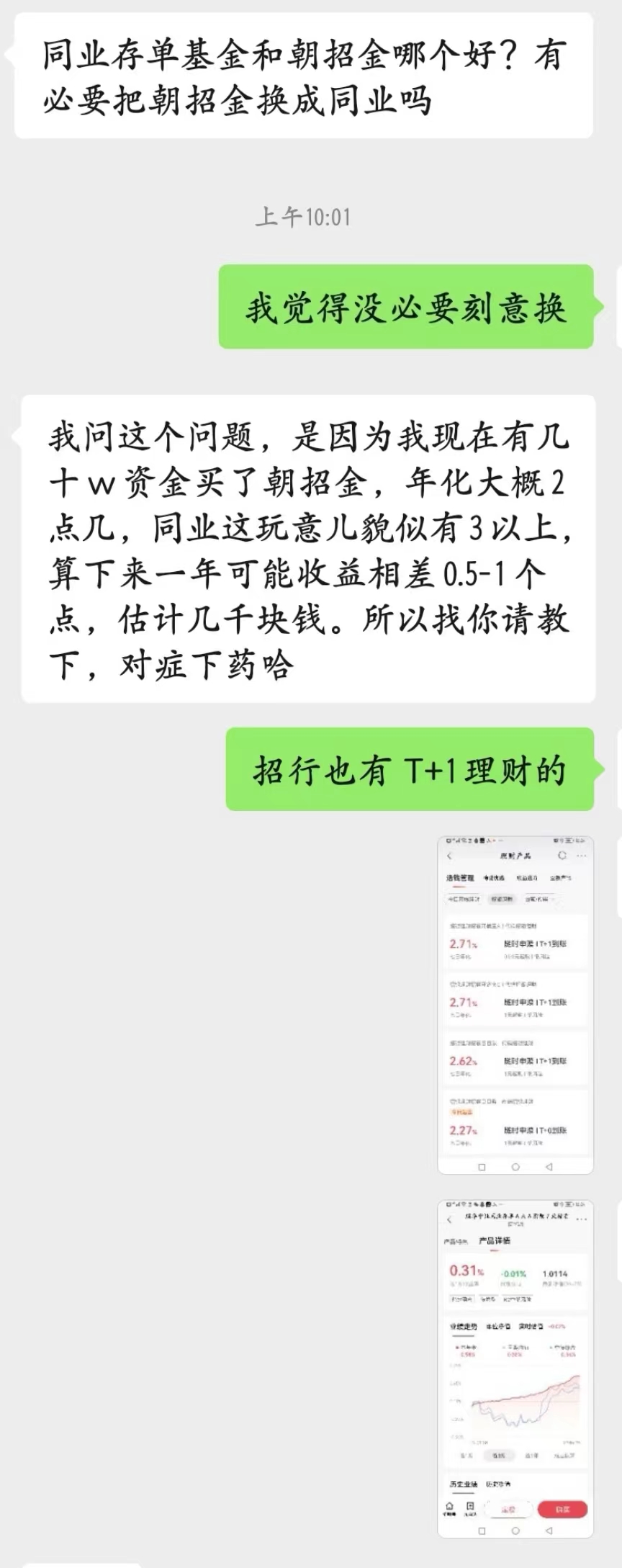Screen dimensions: 622x1568
Task: Select the 活钱管理 tab on product list
Action: [461, 878]
